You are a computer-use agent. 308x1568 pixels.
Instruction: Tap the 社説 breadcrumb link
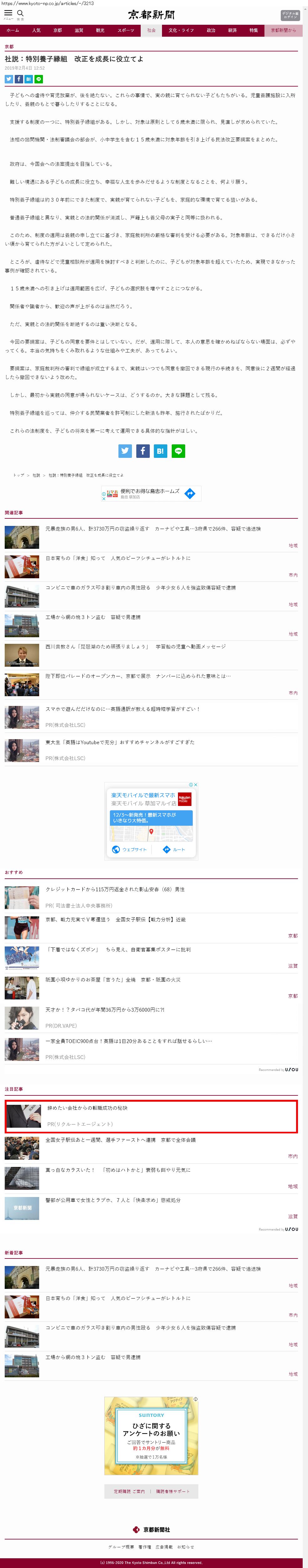click(37, 475)
